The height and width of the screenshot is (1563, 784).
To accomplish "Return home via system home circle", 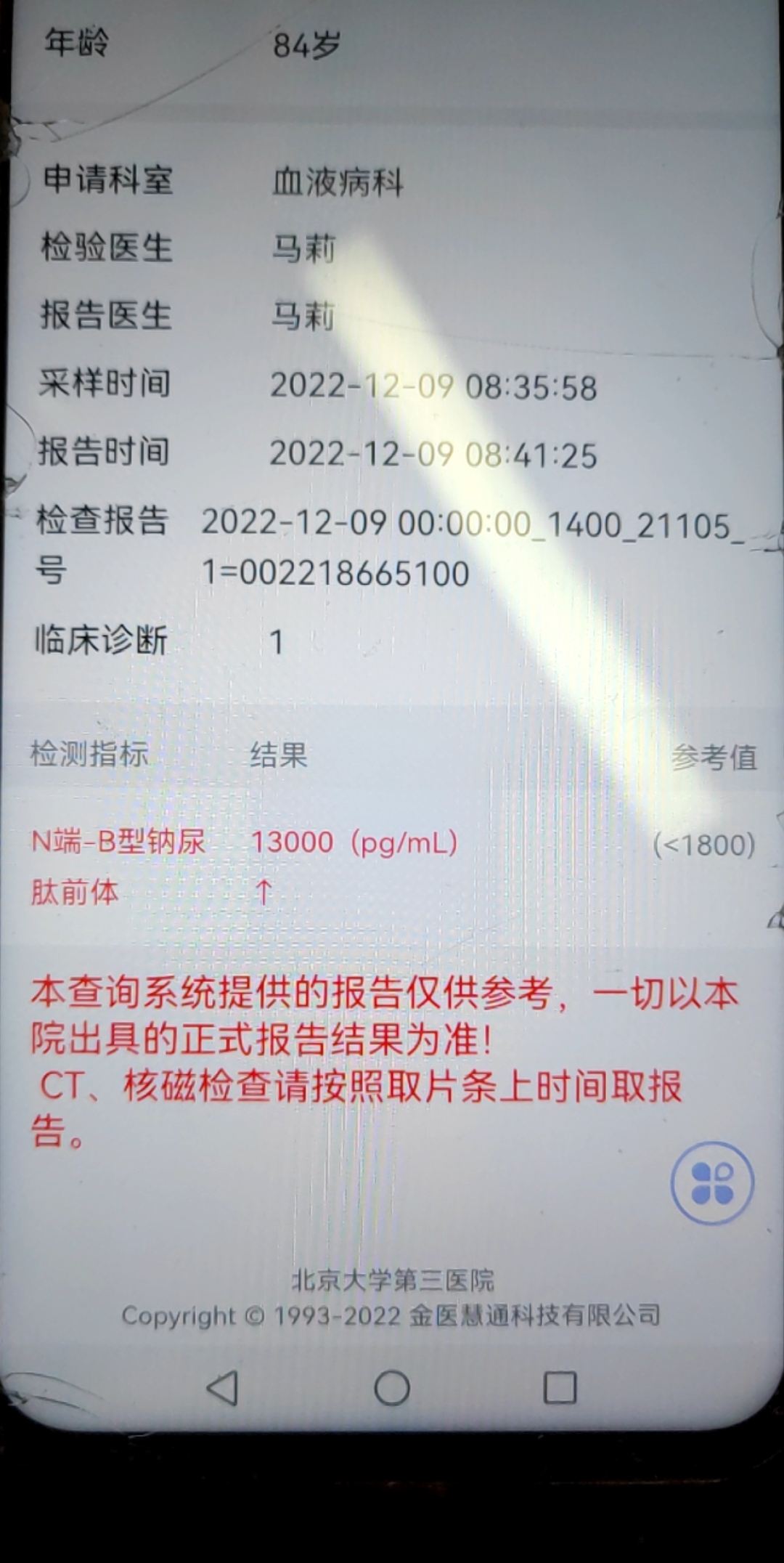I will tap(392, 1389).
